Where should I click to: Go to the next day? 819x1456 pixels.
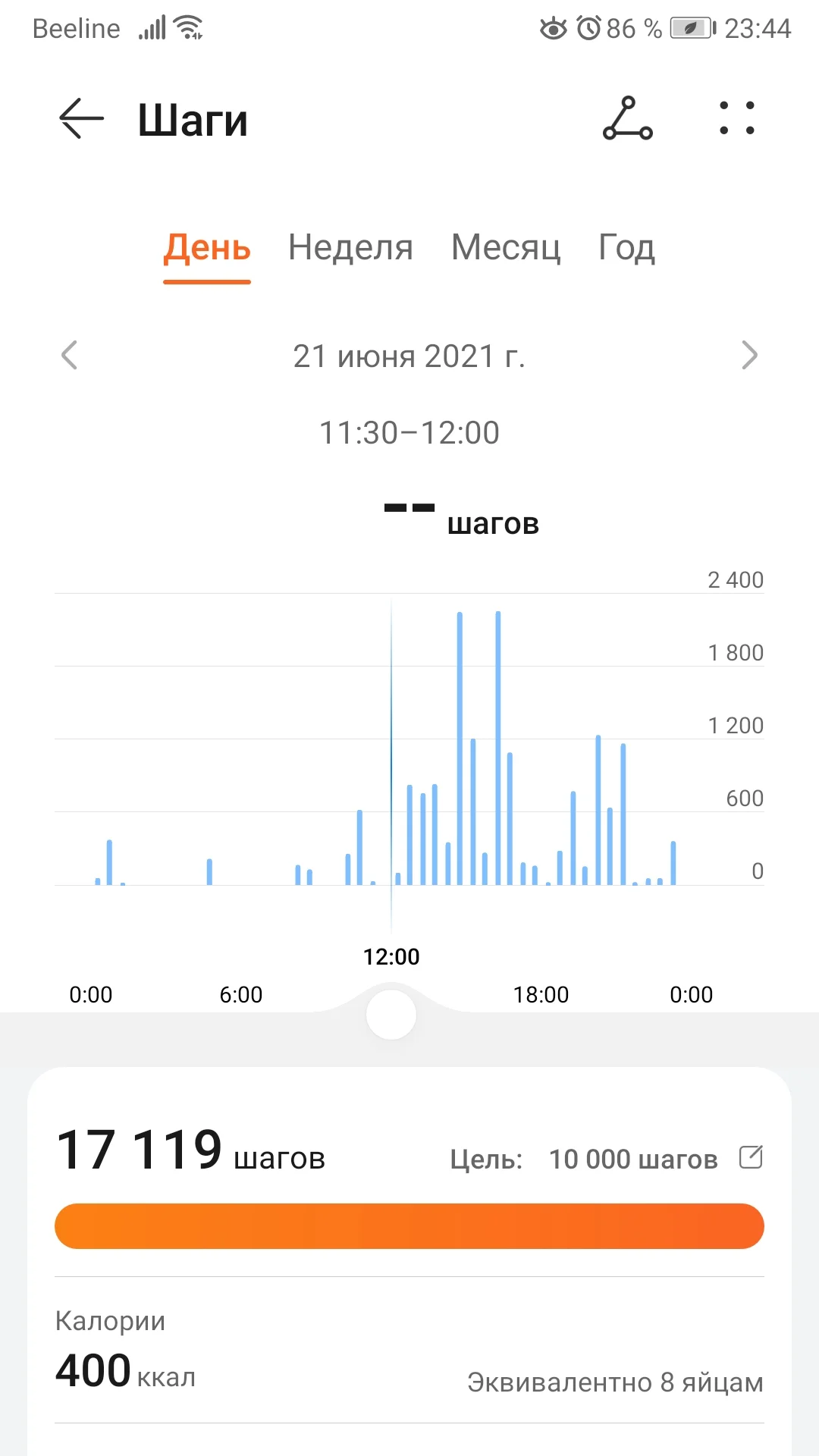coord(749,355)
